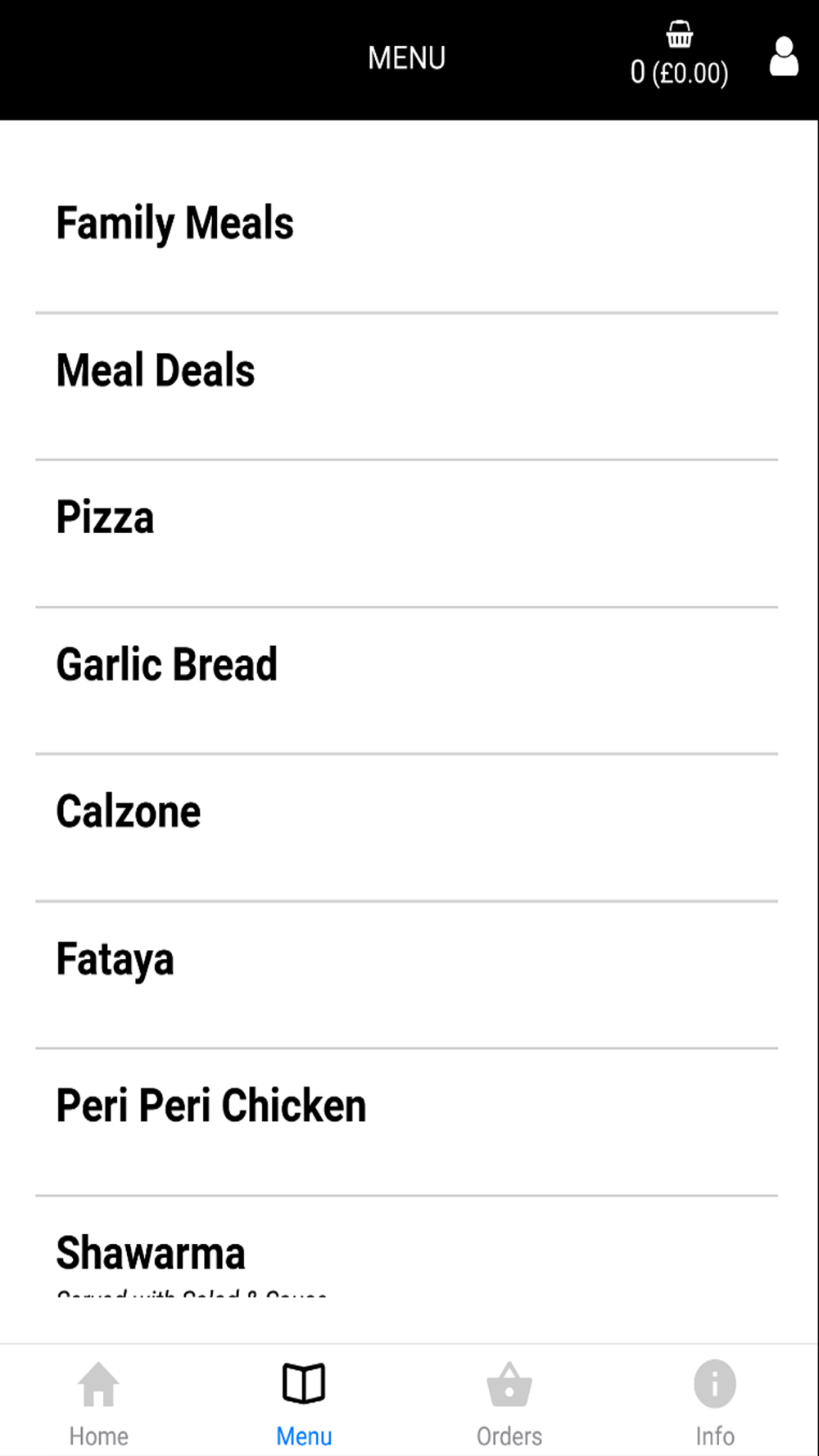Go to the Orders tab
Viewport: 819px width, 1456px height.
509,1404
